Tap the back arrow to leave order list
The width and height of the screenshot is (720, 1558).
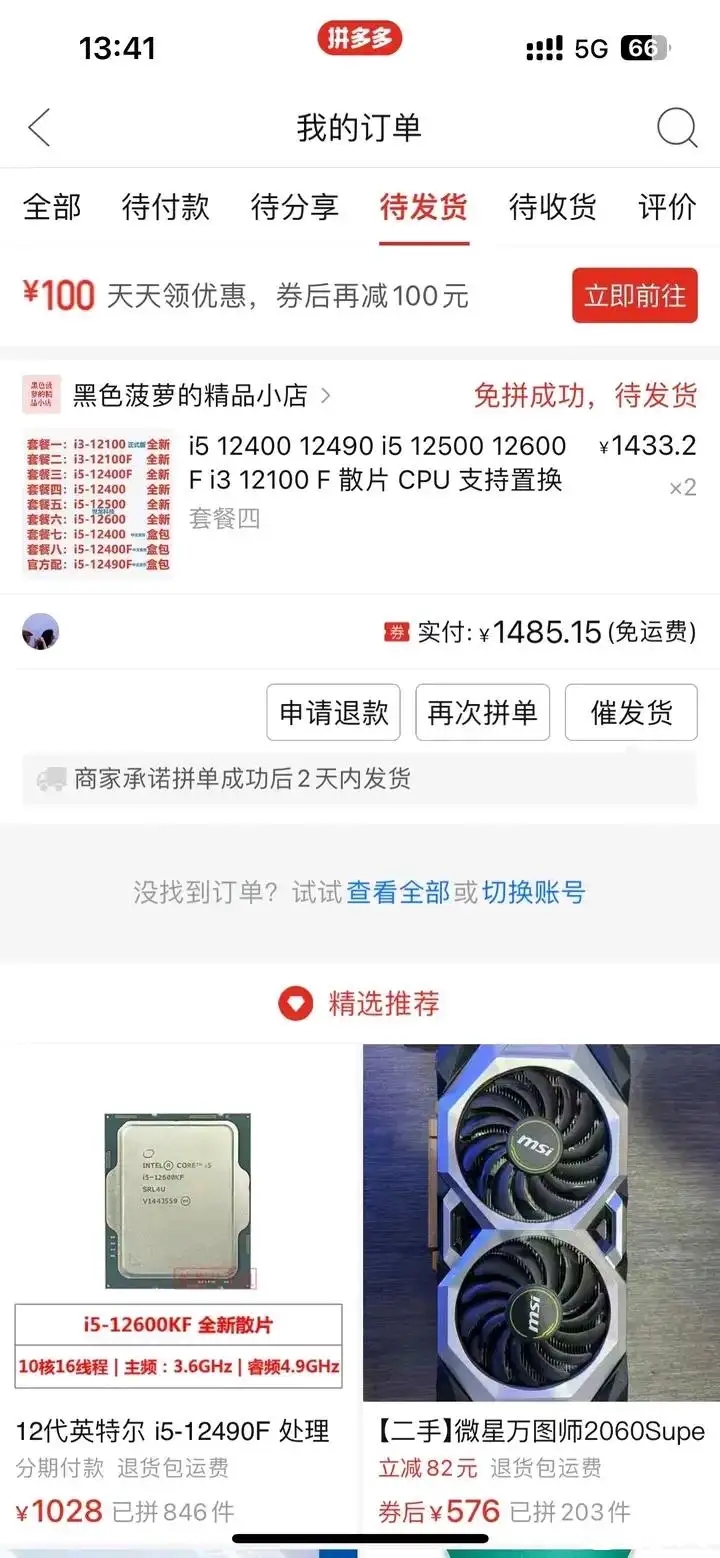[x=38, y=127]
